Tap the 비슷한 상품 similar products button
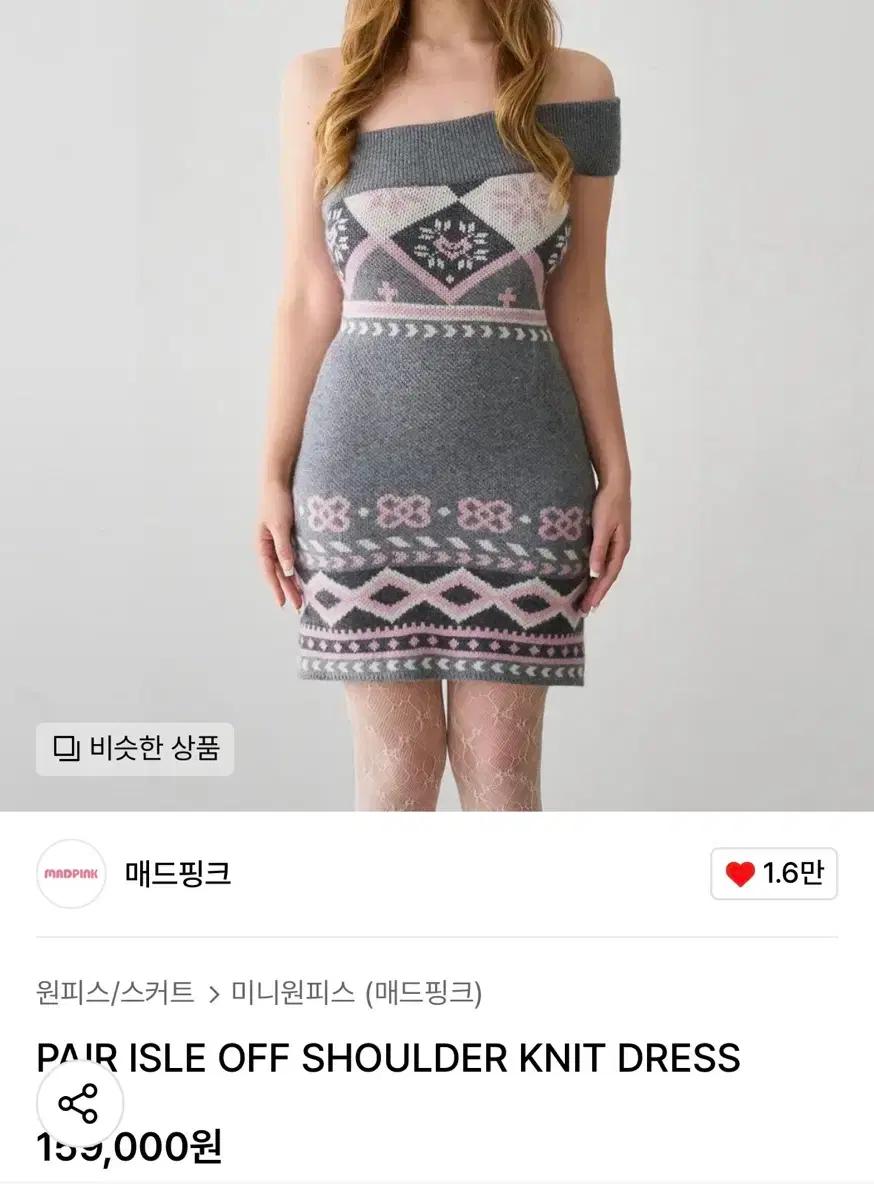Viewport: 874px width, 1200px height. coord(135,748)
